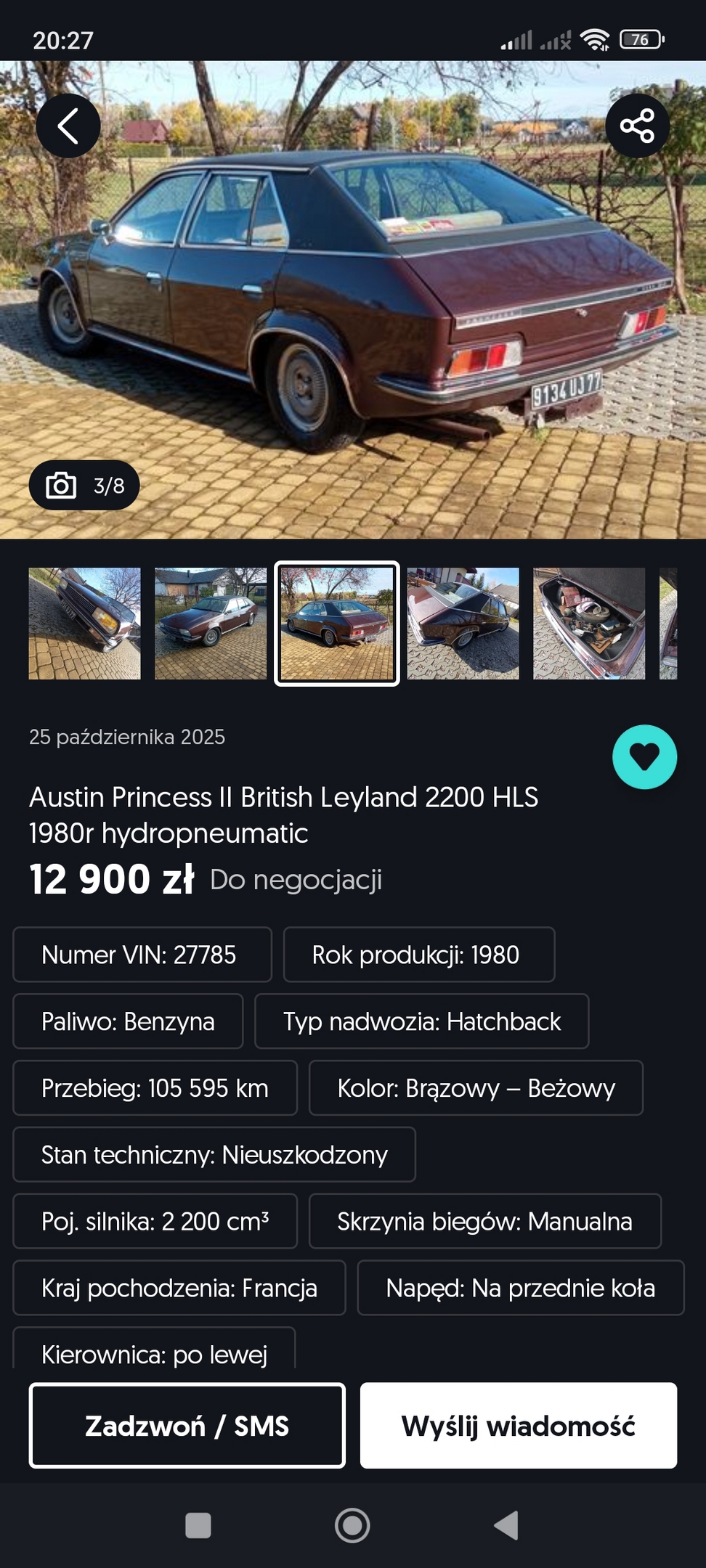Open the fifth thumbnail showing the open trunk

(589, 624)
